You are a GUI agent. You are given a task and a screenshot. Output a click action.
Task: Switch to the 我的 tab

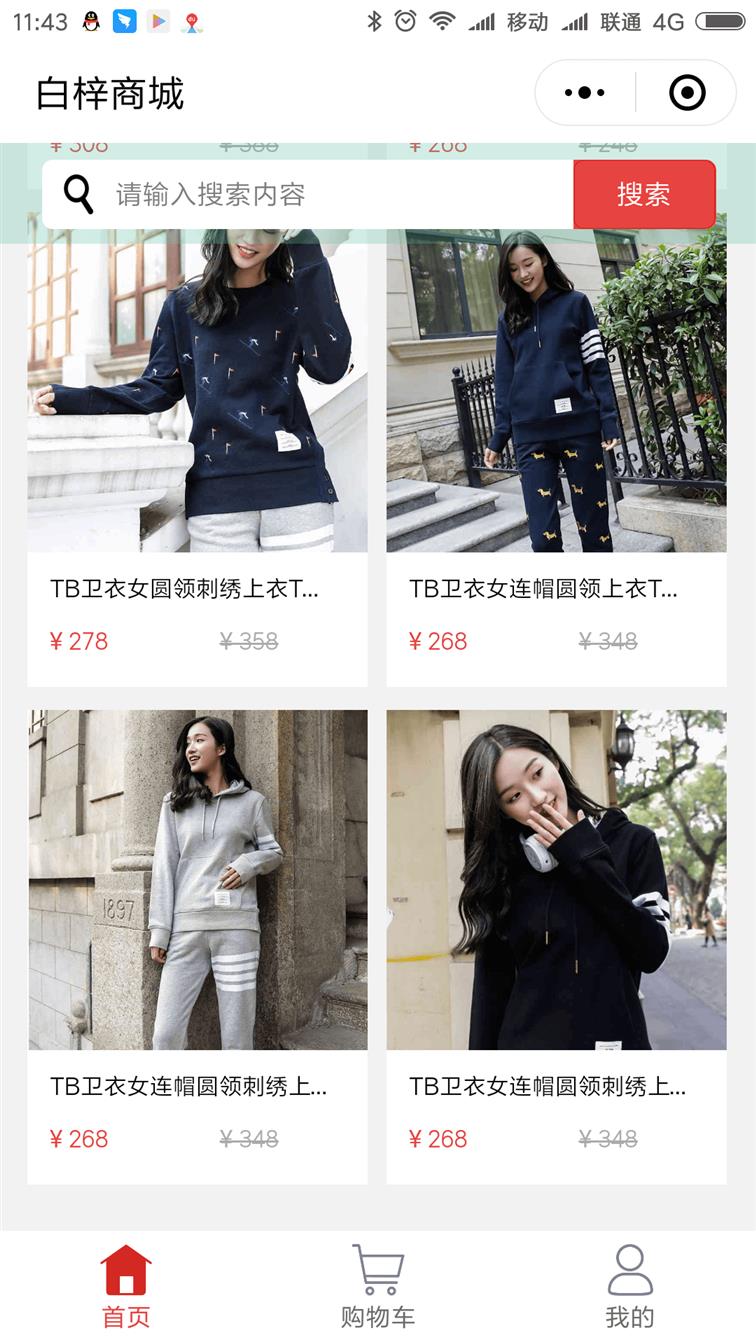coord(630,1287)
